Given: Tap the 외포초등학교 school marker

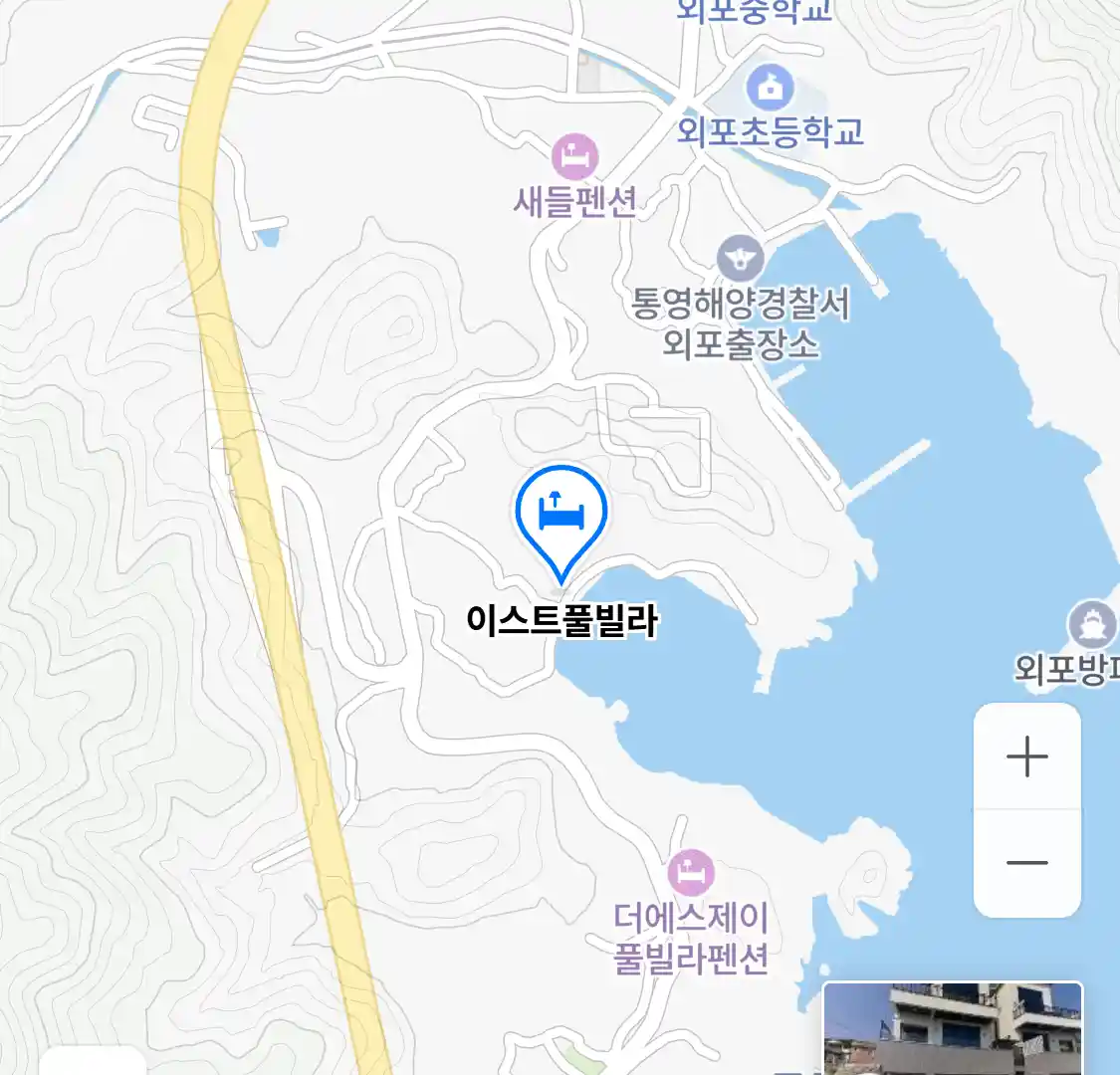Looking at the screenshot, I should pyautogui.click(x=770, y=90).
